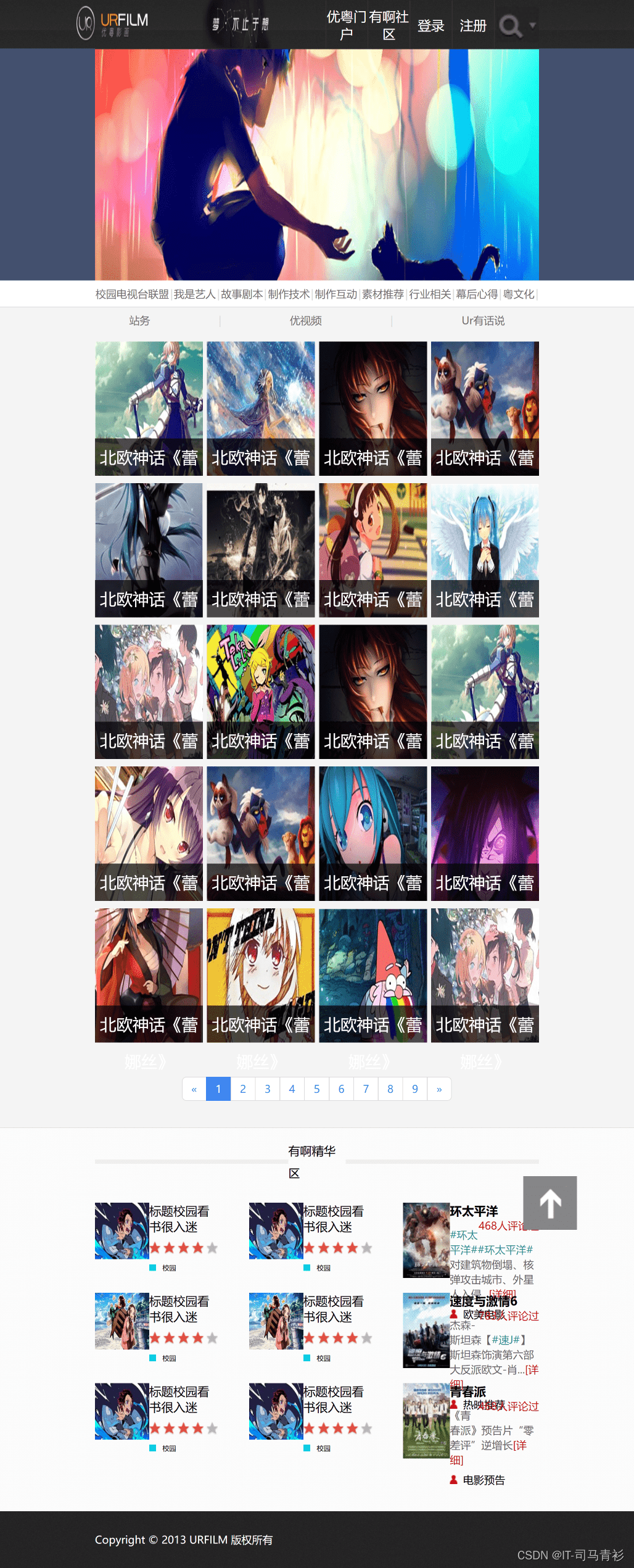Switch to the 站务 tab
This screenshot has width=634, height=1568.
[139, 321]
